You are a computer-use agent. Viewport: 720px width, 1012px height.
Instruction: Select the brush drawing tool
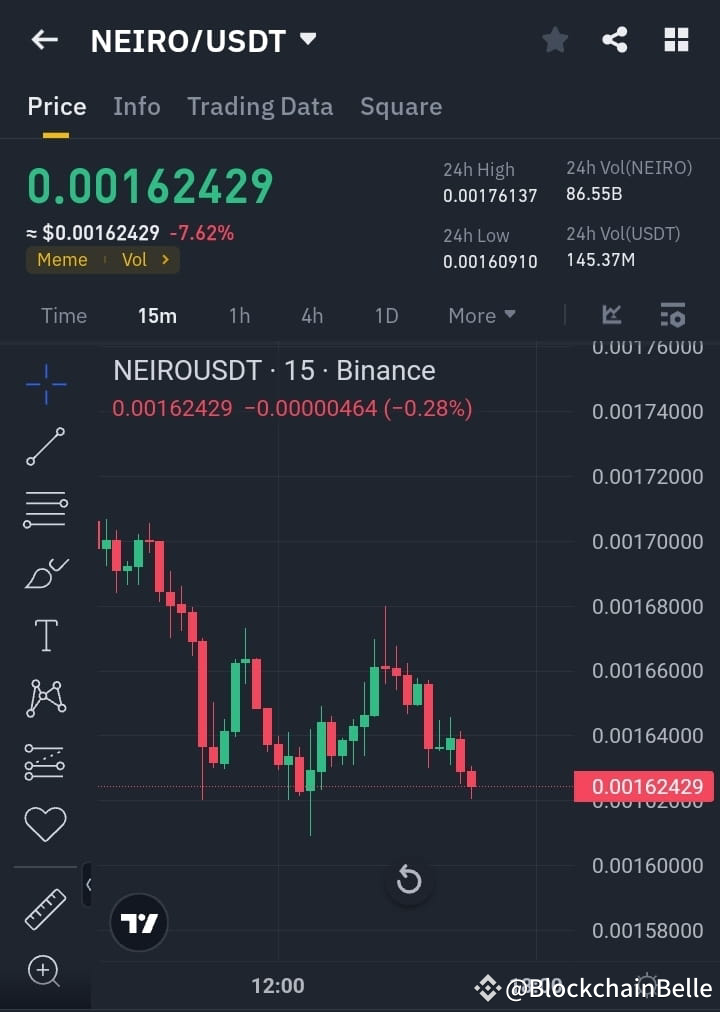(44, 572)
